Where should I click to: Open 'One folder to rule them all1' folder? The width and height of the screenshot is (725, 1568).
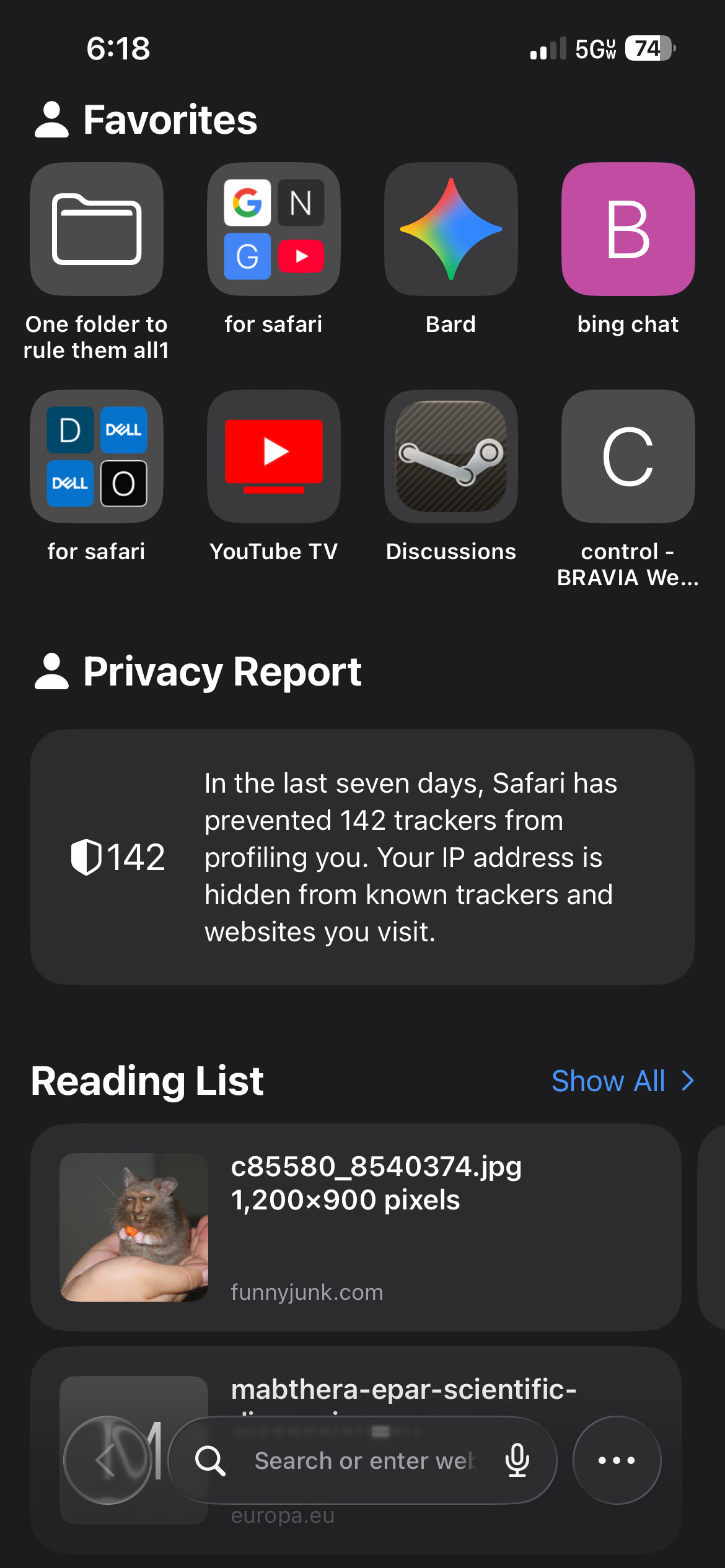tap(97, 230)
